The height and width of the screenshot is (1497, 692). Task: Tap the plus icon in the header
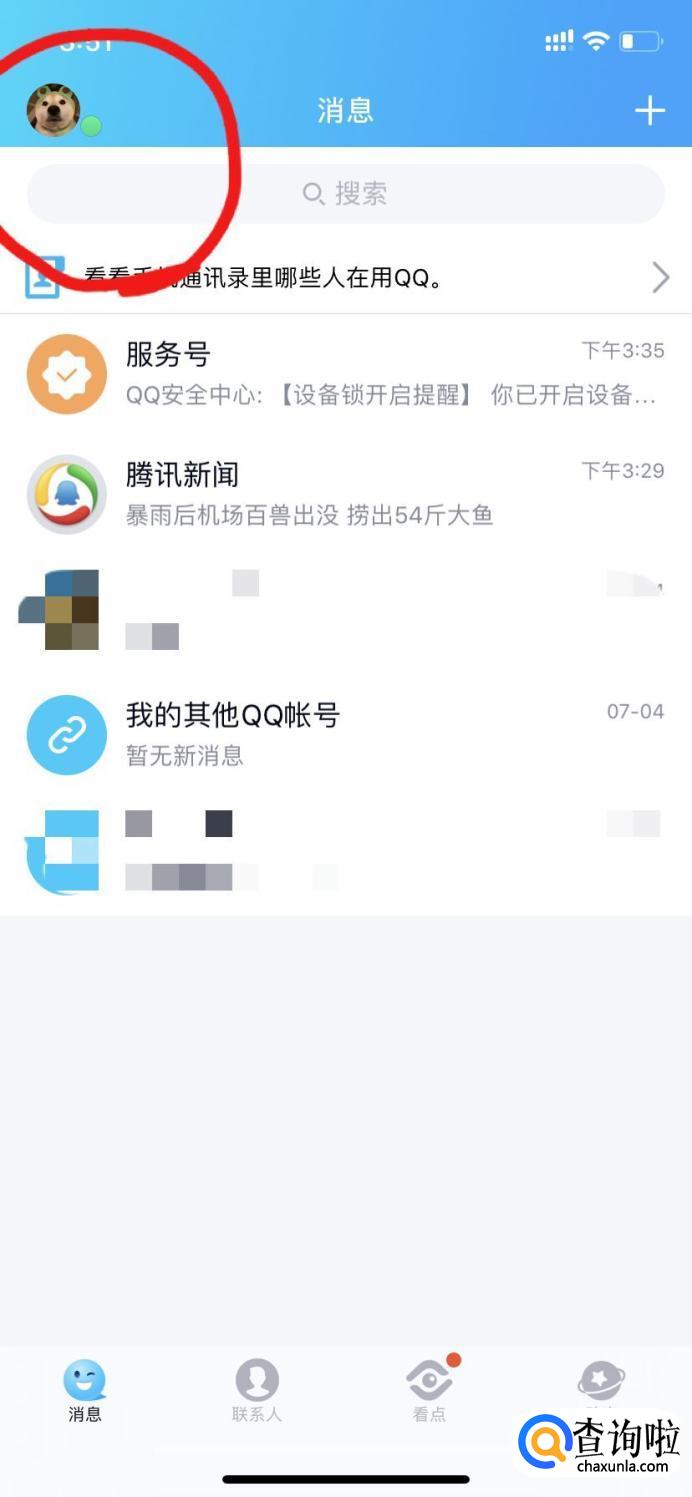[649, 110]
